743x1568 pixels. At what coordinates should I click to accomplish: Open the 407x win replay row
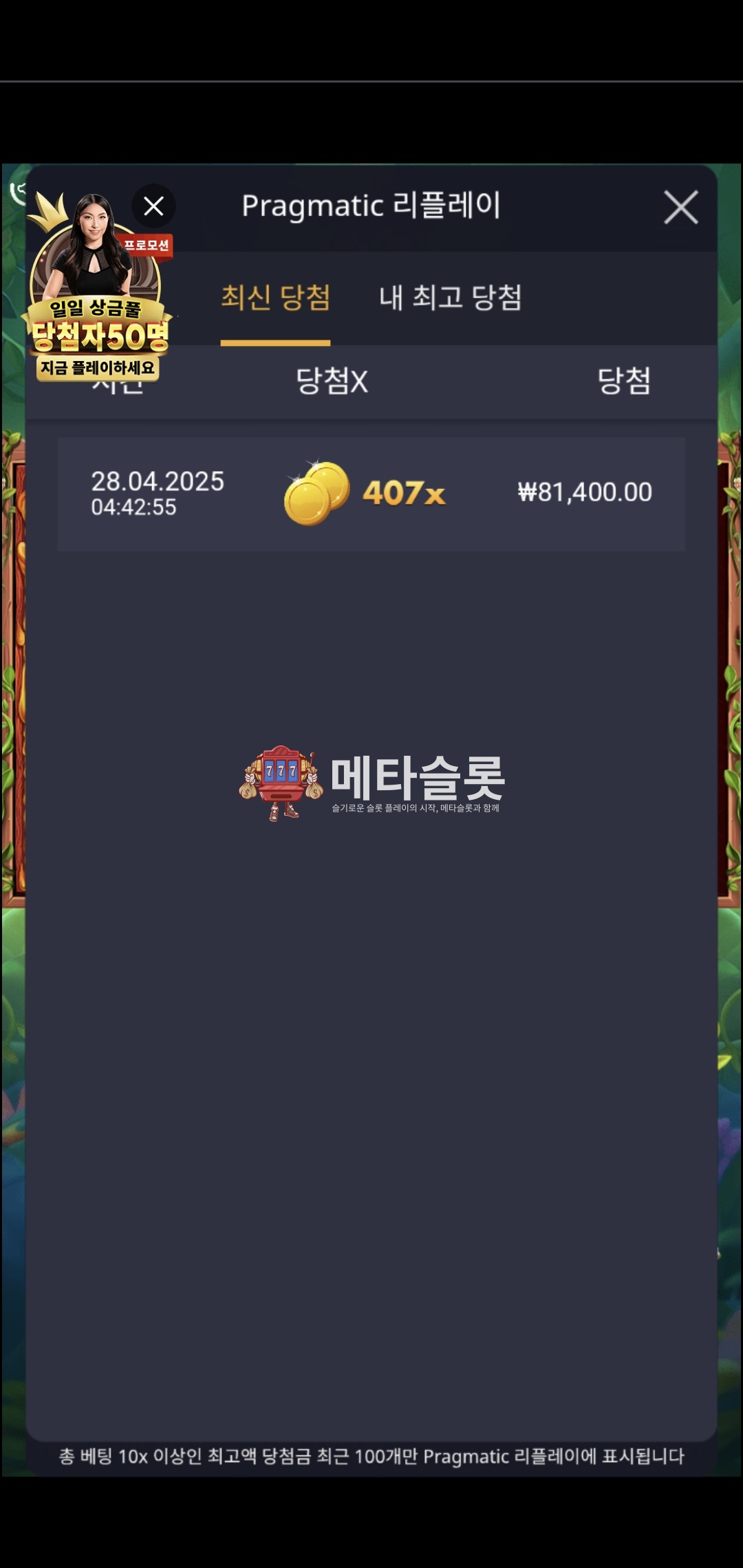coord(371,494)
